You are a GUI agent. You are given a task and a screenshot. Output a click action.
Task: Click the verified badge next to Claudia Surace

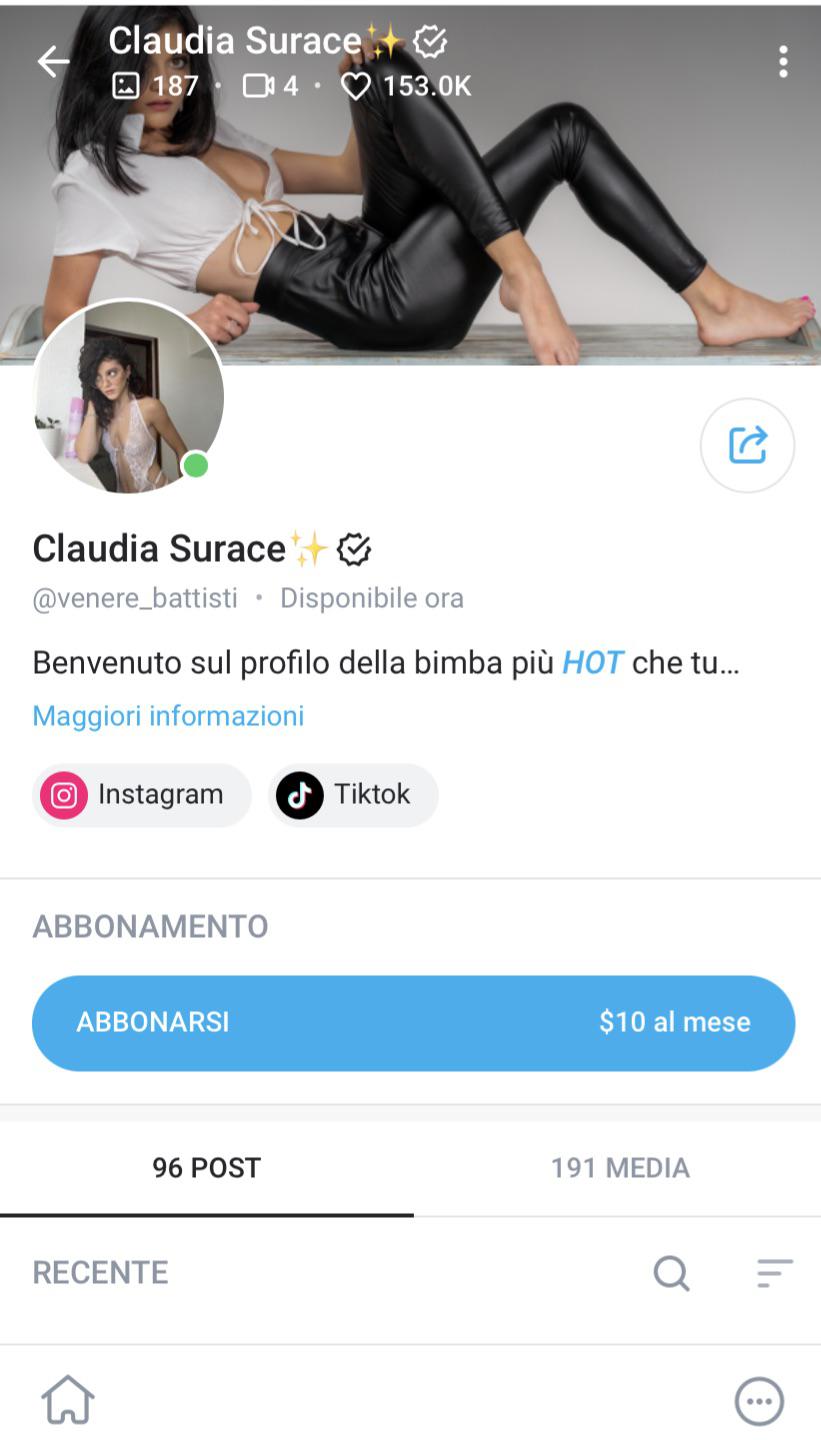pyautogui.click(x=356, y=548)
